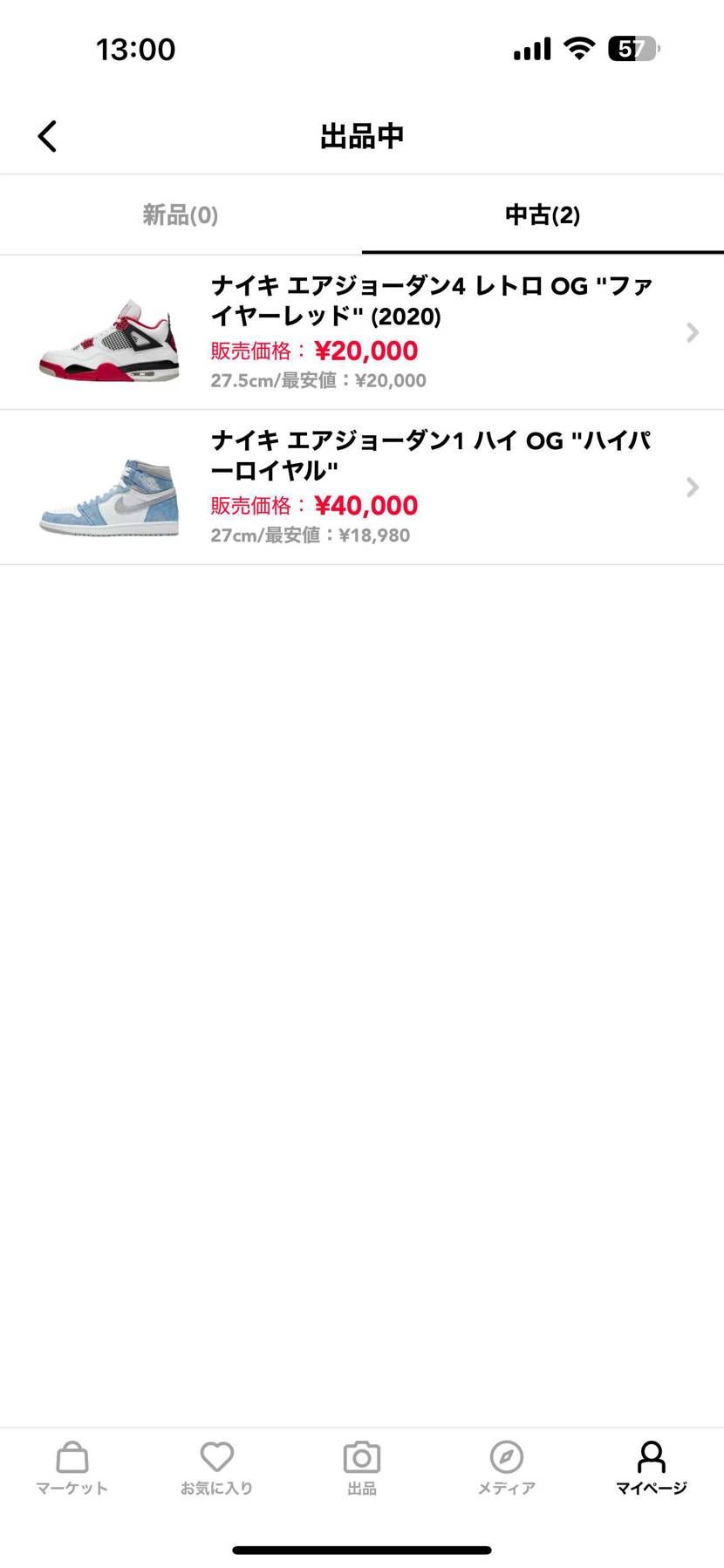Select the 中古(2) tab
Screen dimensions: 724x1568
[543, 215]
